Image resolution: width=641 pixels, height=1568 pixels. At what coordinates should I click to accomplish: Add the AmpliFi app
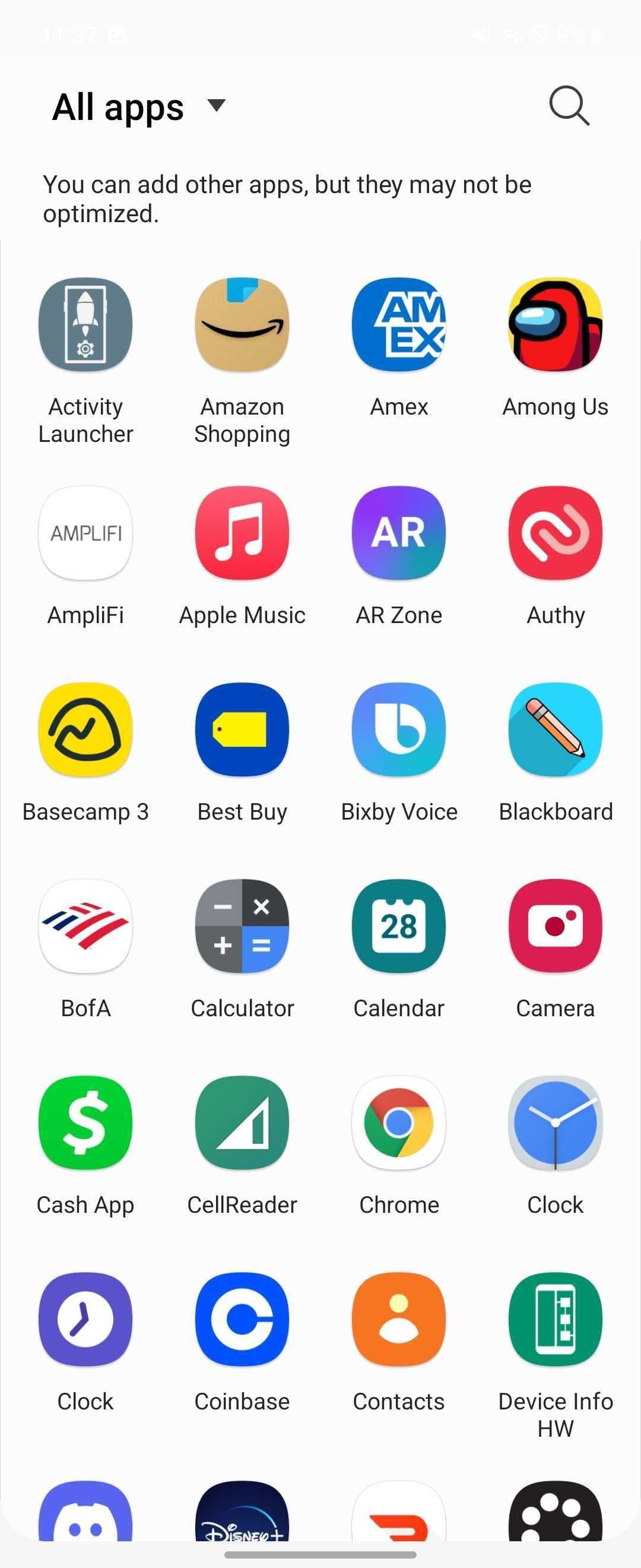coord(85,533)
